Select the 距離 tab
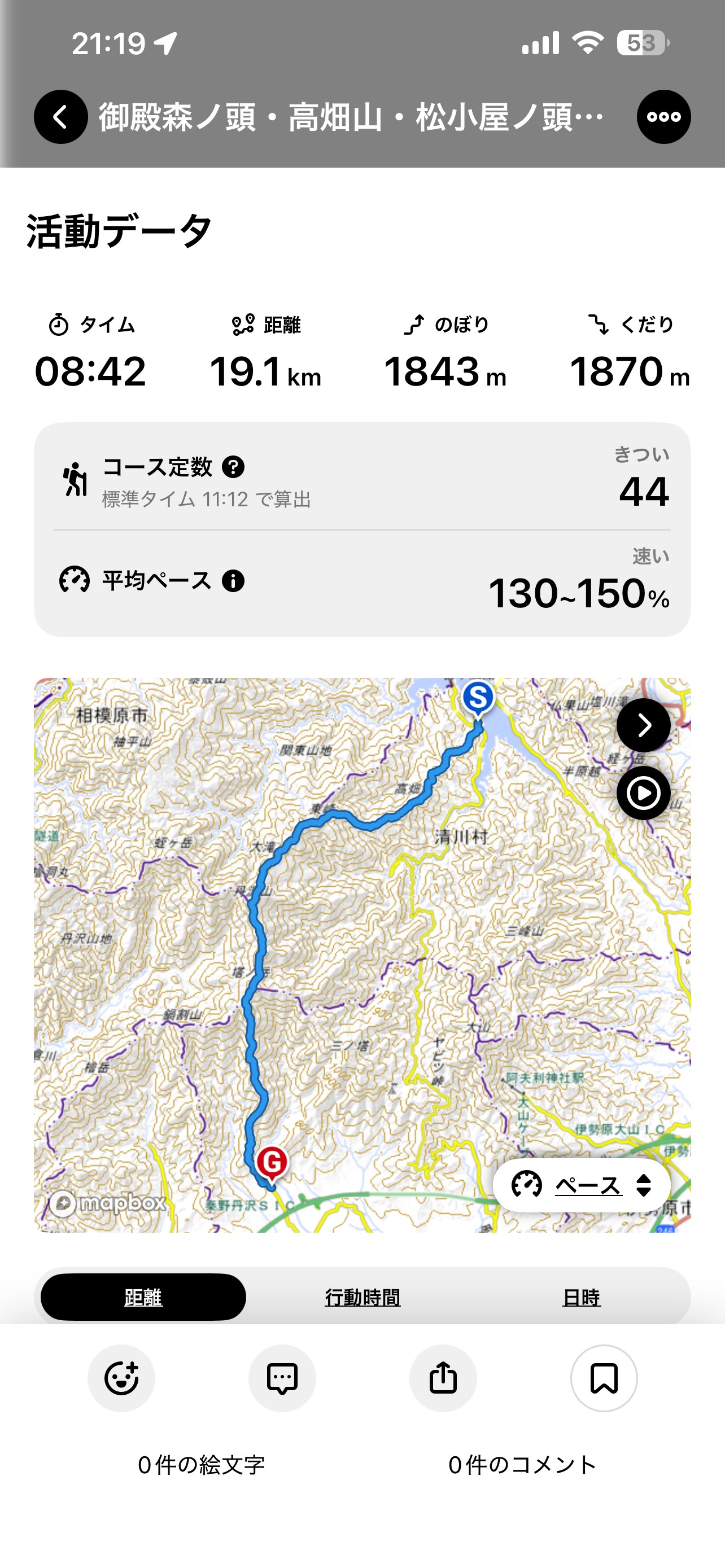Screen dimensions: 725x1568 (x=143, y=1297)
